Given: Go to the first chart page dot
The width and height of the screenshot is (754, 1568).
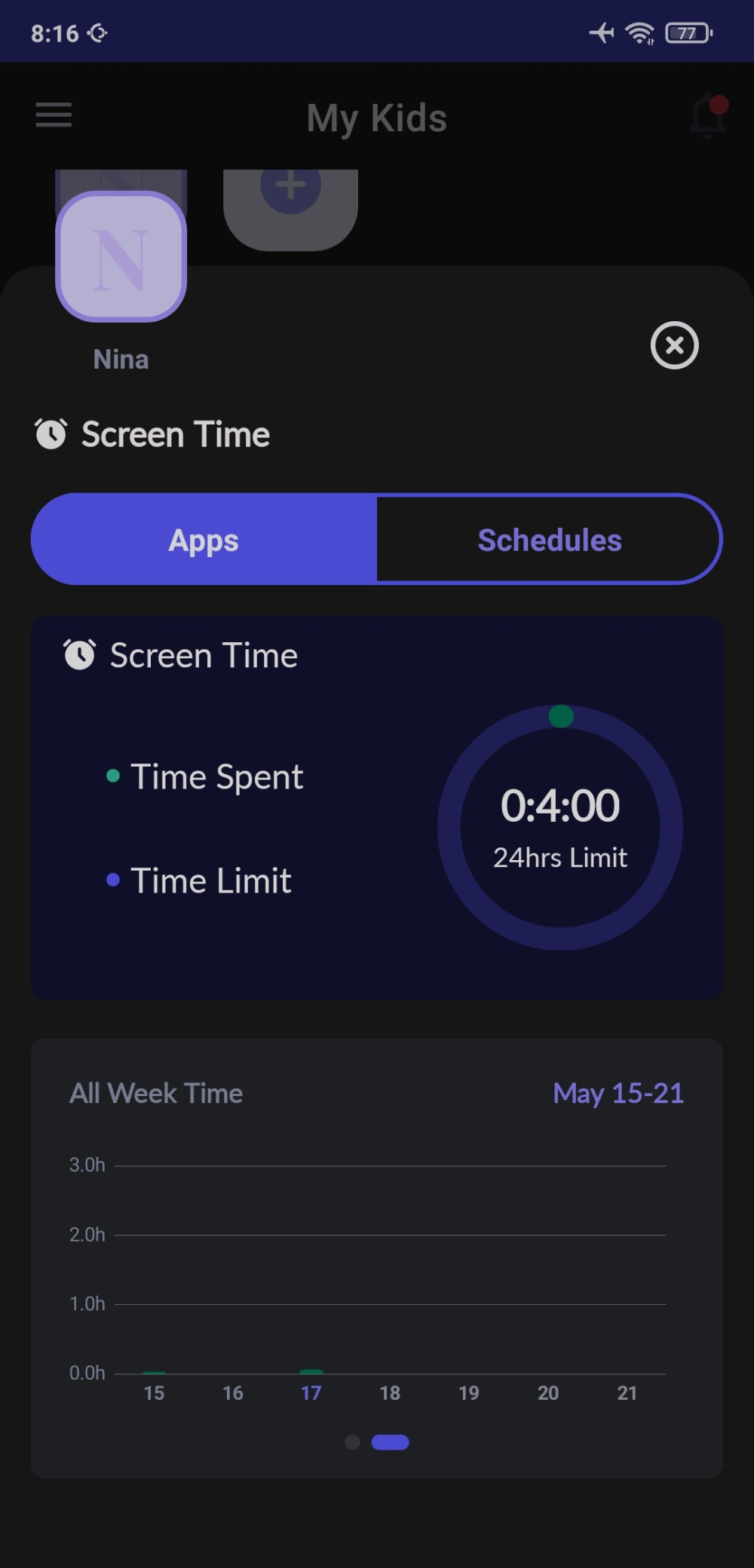Looking at the screenshot, I should pyautogui.click(x=352, y=1442).
